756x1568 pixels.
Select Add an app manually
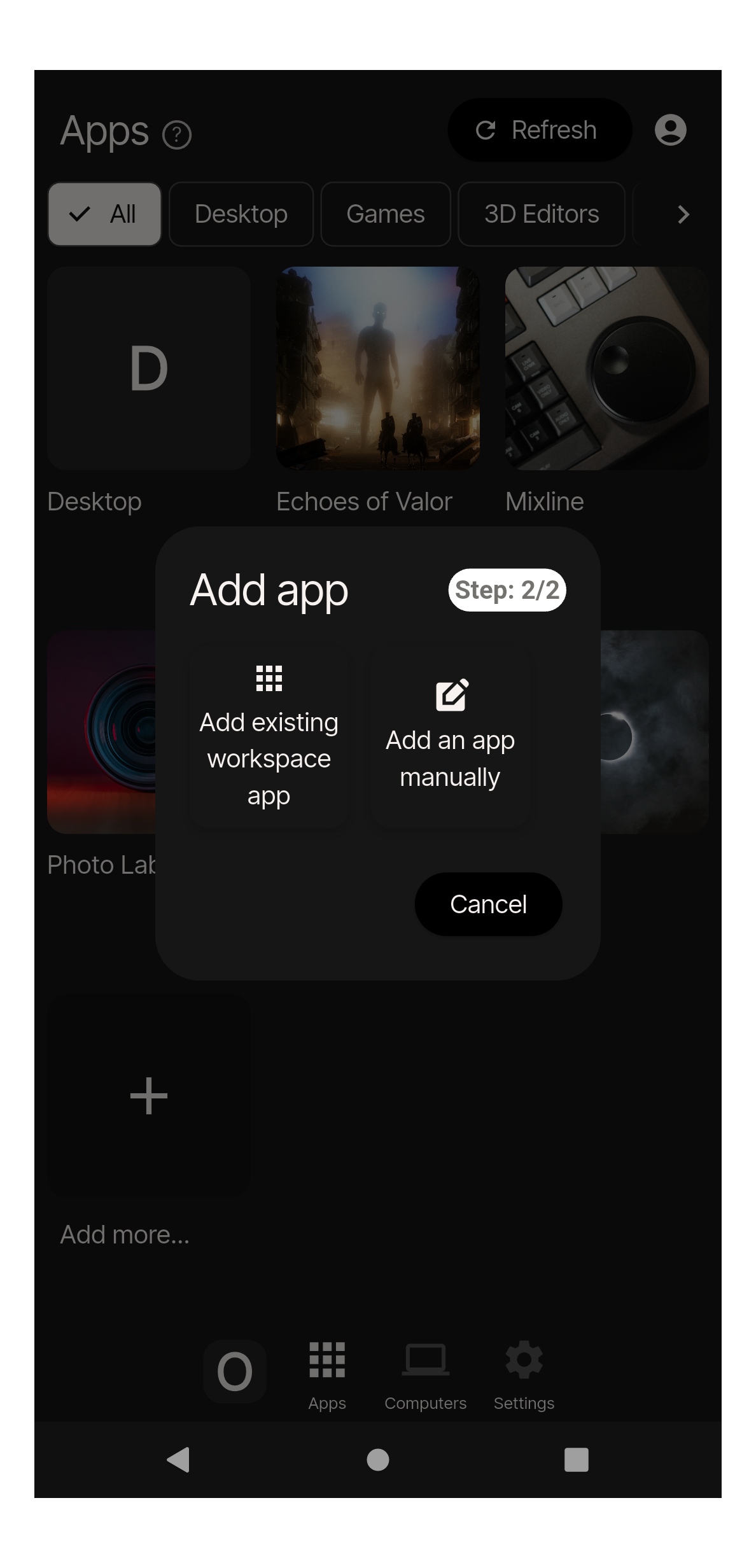[450, 737]
